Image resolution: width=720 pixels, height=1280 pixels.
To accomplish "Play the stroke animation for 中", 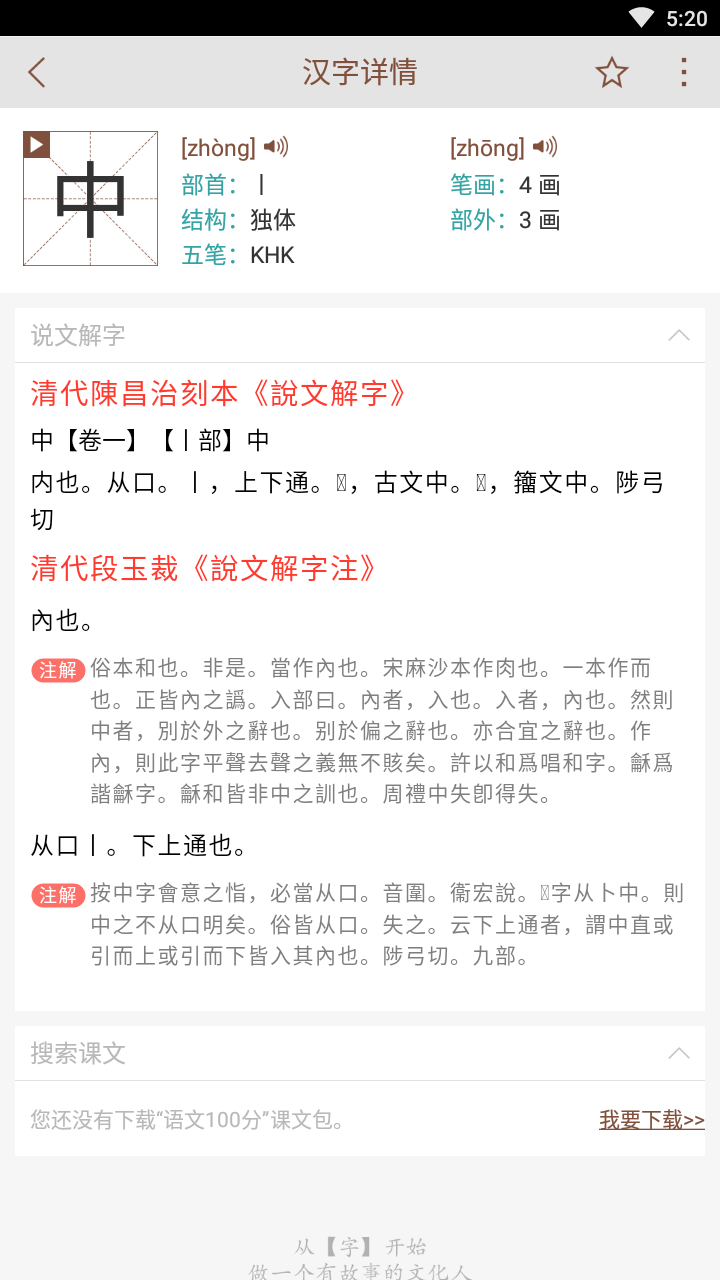I will pos(35,143).
